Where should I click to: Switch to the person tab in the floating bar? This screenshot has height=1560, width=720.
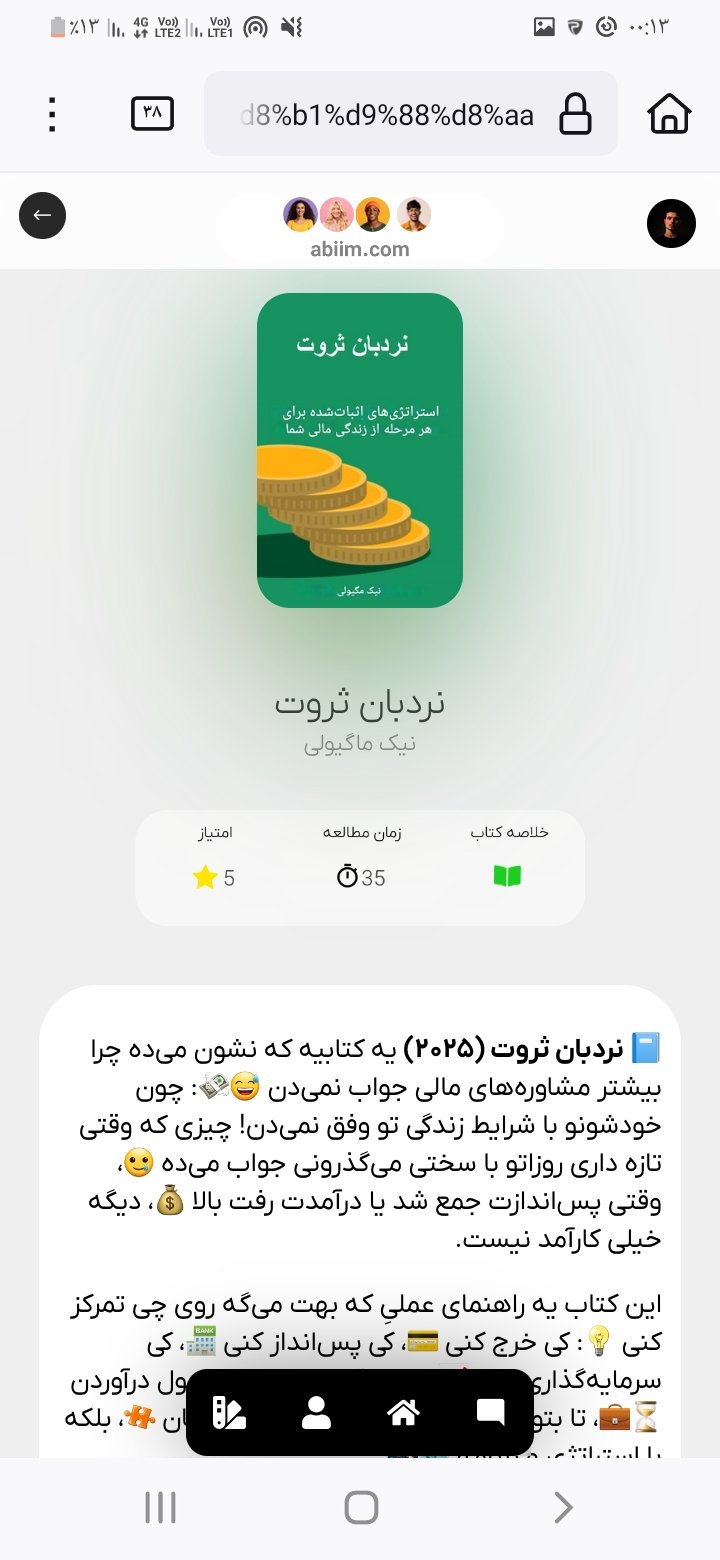pos(316,1412)
